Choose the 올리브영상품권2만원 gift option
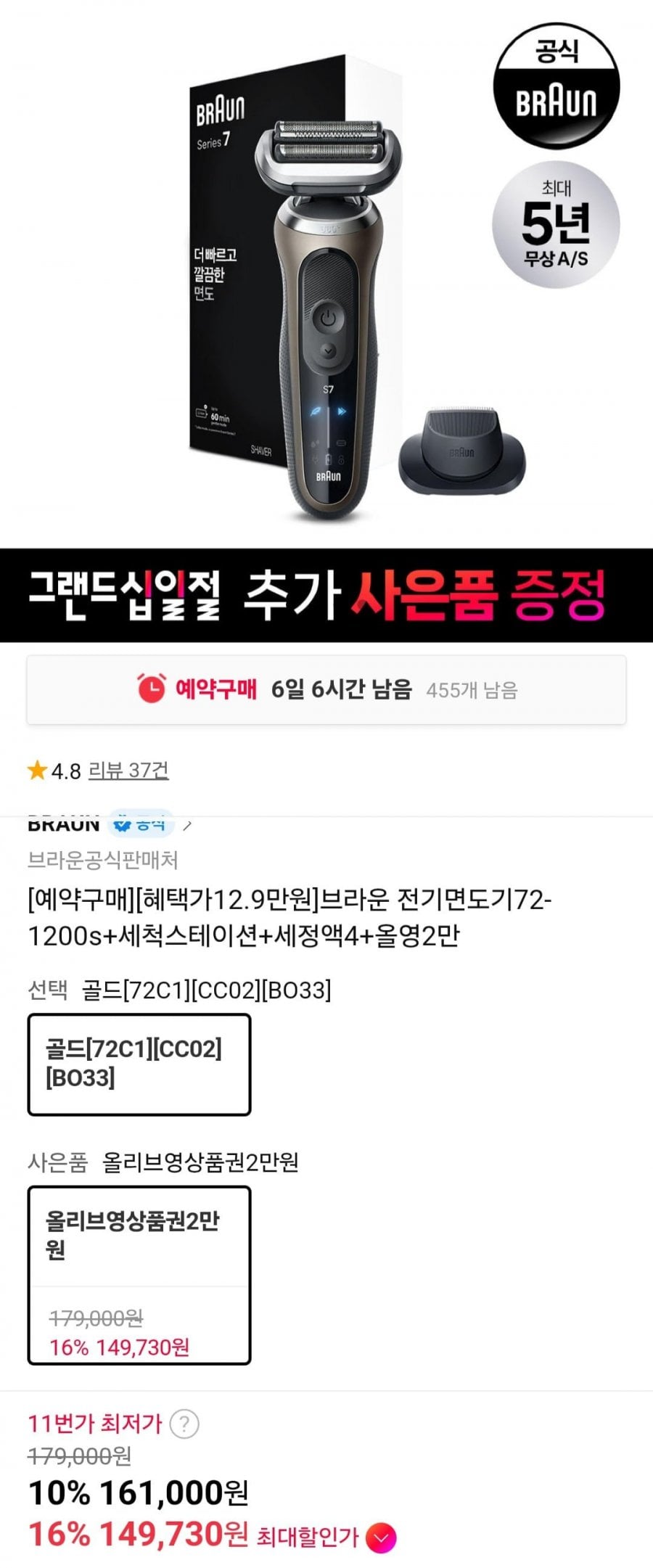653x1568 pixels. [x=139, y=1275]
